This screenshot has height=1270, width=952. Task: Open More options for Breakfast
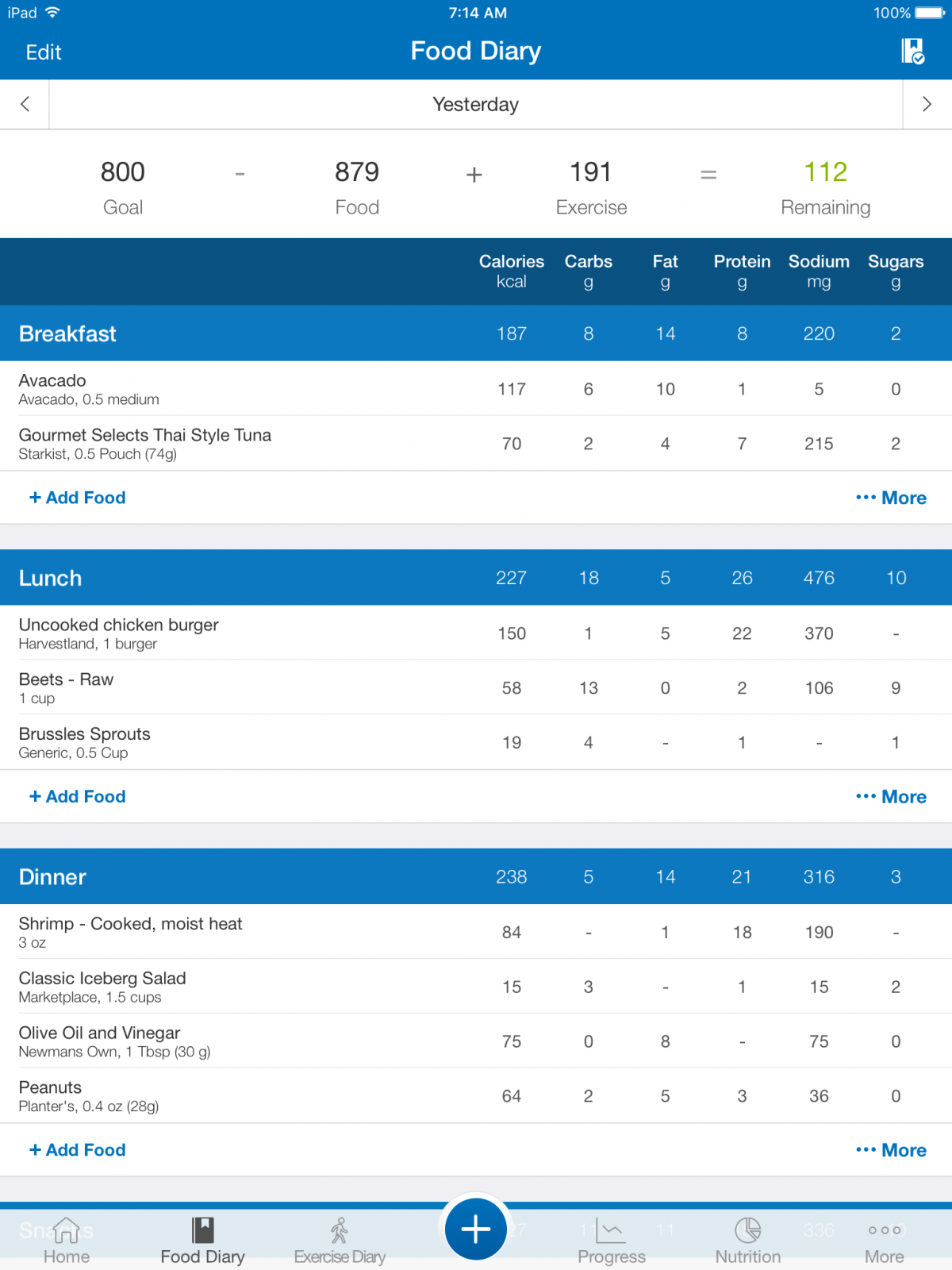pyautogui.click(x=891, y=498)
